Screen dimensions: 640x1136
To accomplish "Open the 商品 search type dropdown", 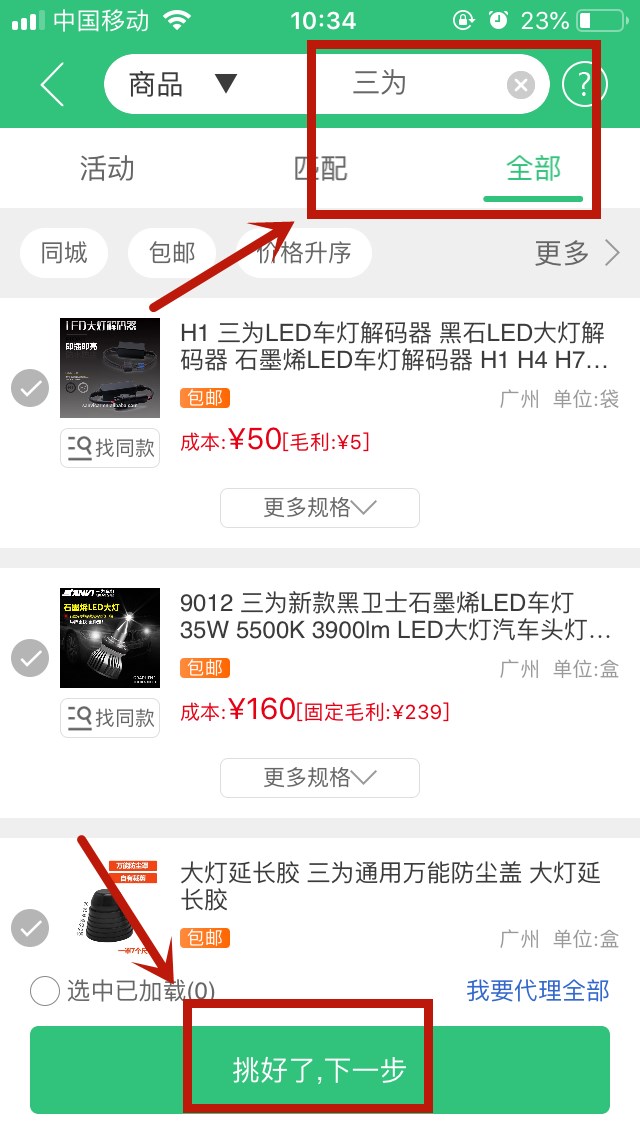I will pos(182,85).
